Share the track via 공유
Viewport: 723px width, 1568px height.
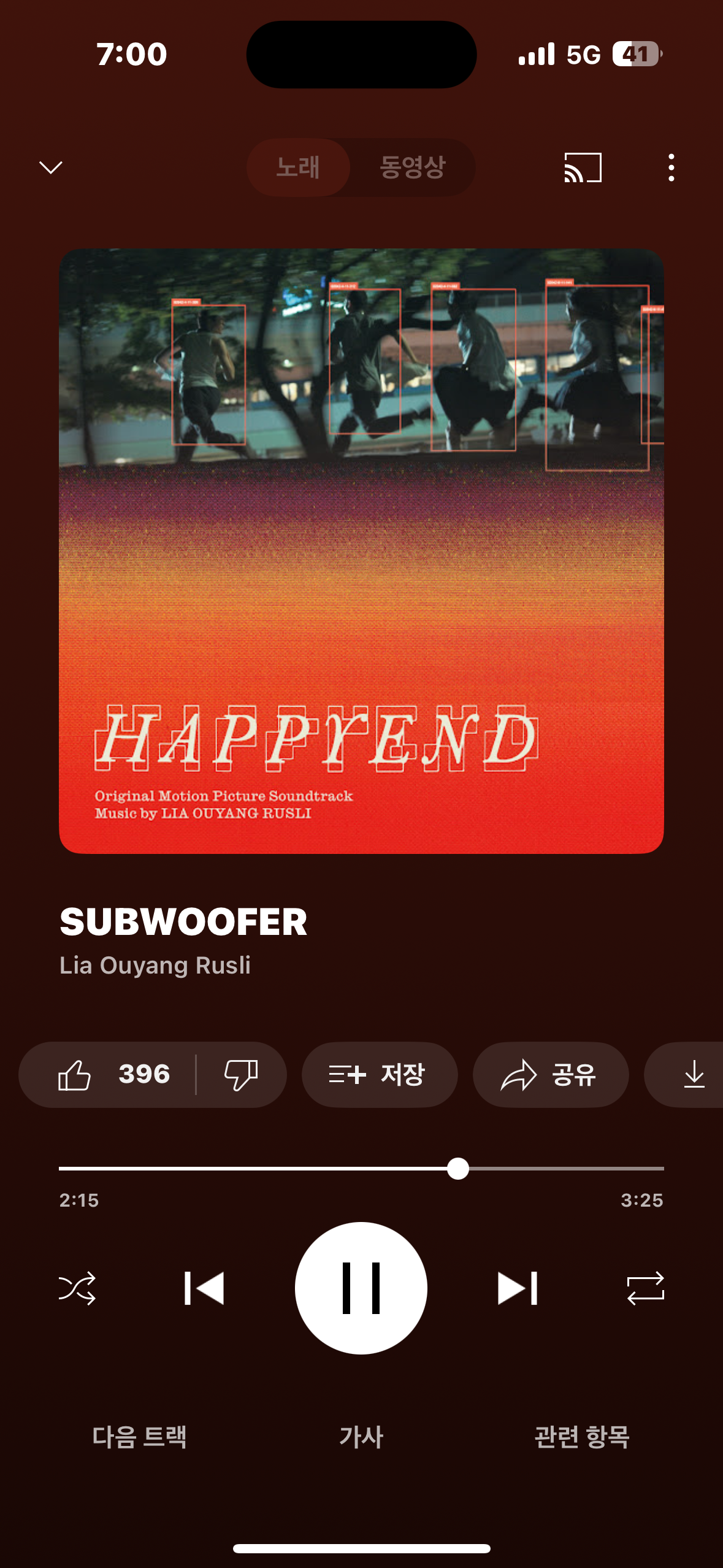coord(551,1074)
